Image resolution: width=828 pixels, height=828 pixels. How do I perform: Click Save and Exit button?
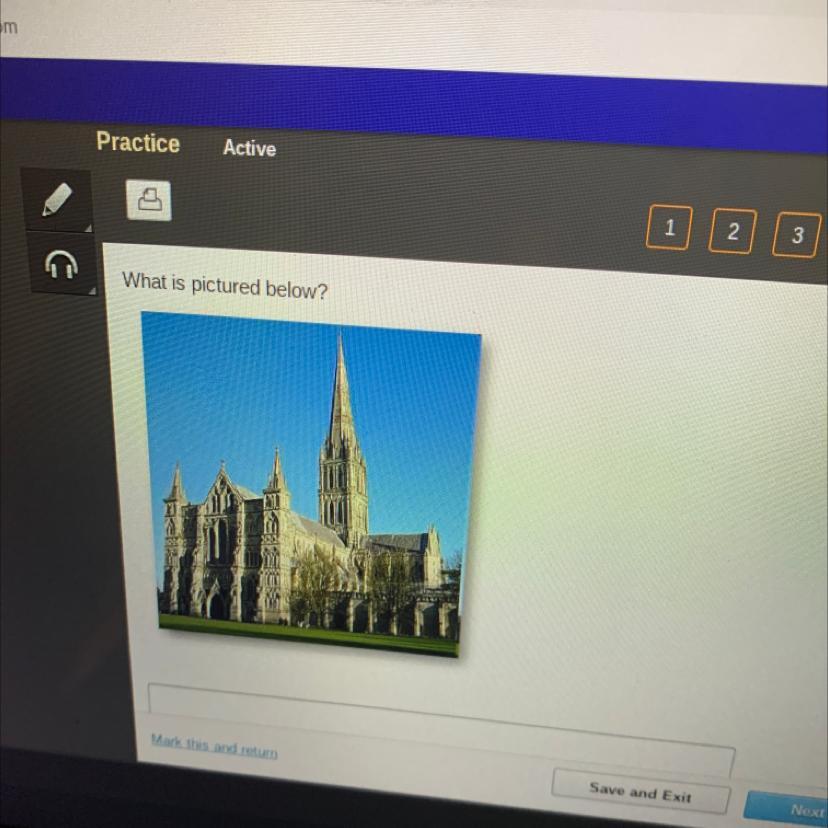click(641, 792)
